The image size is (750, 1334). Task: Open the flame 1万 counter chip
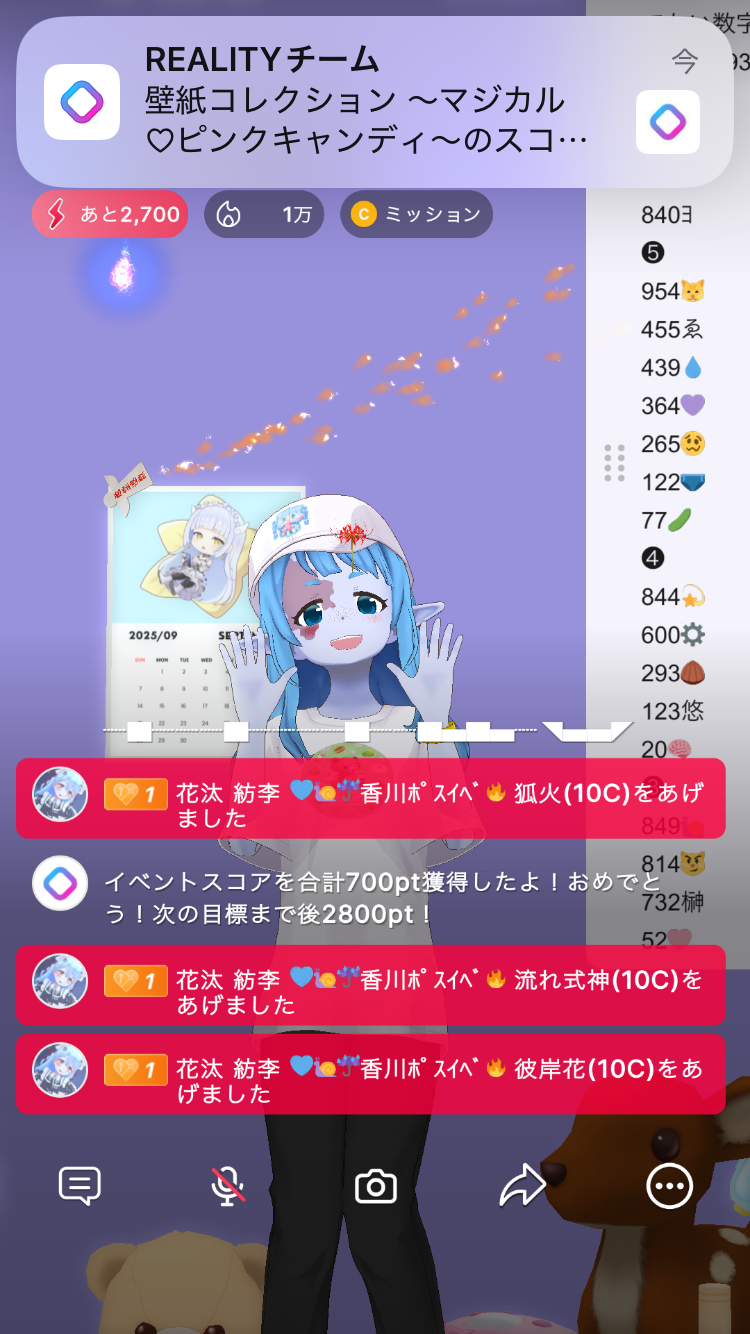pos(264,214)
